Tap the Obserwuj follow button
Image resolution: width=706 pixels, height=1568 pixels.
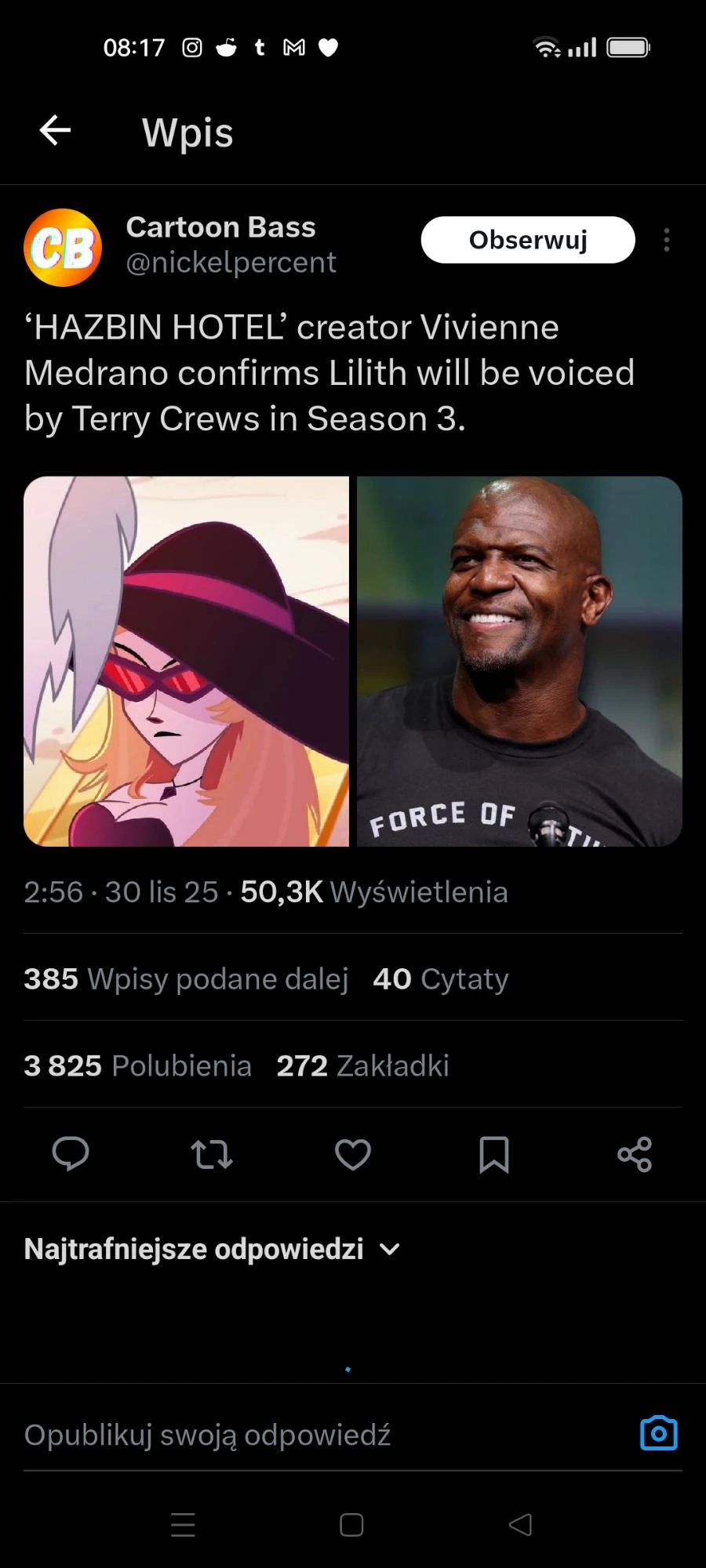[x=527, y=240]
